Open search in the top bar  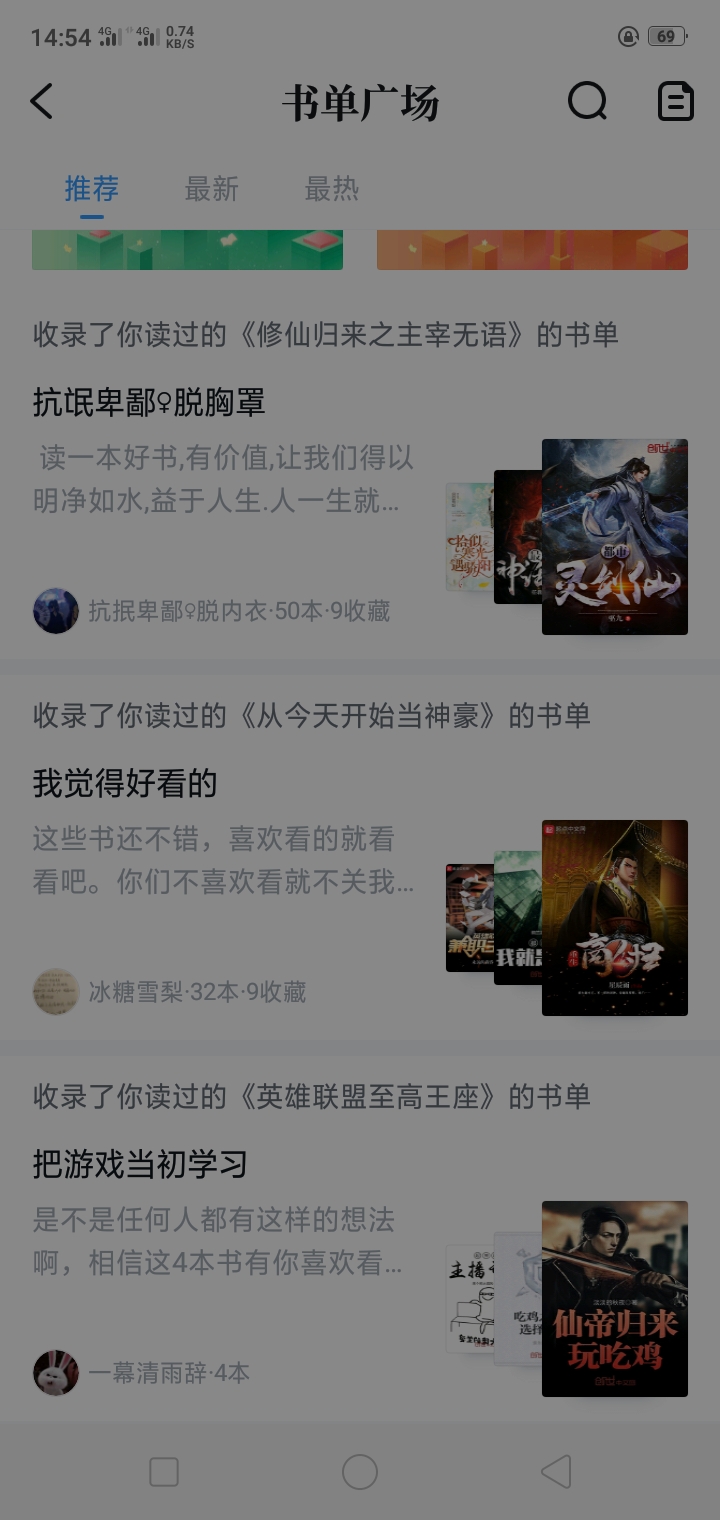coord(587,101)
